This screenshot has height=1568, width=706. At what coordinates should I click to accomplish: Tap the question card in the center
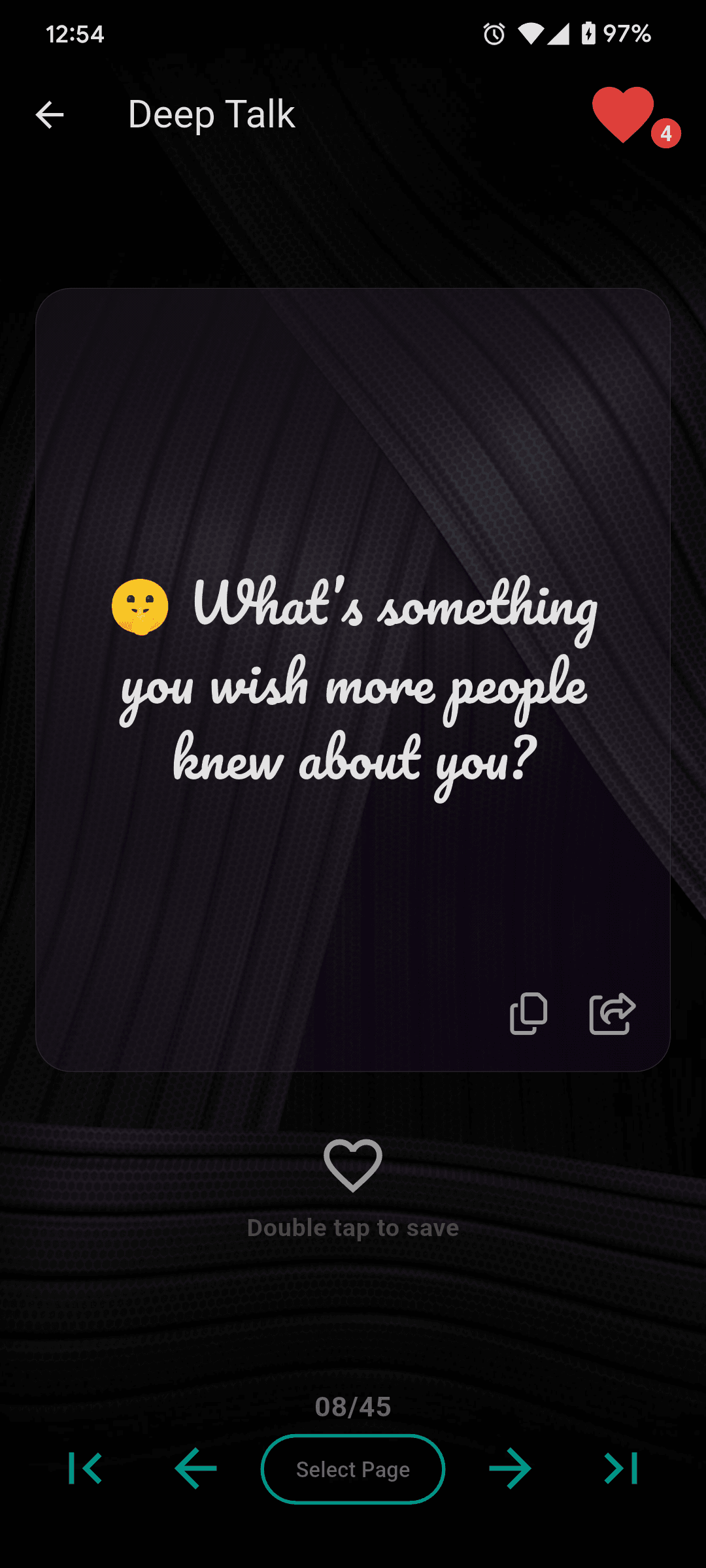[x=352, y=686]
